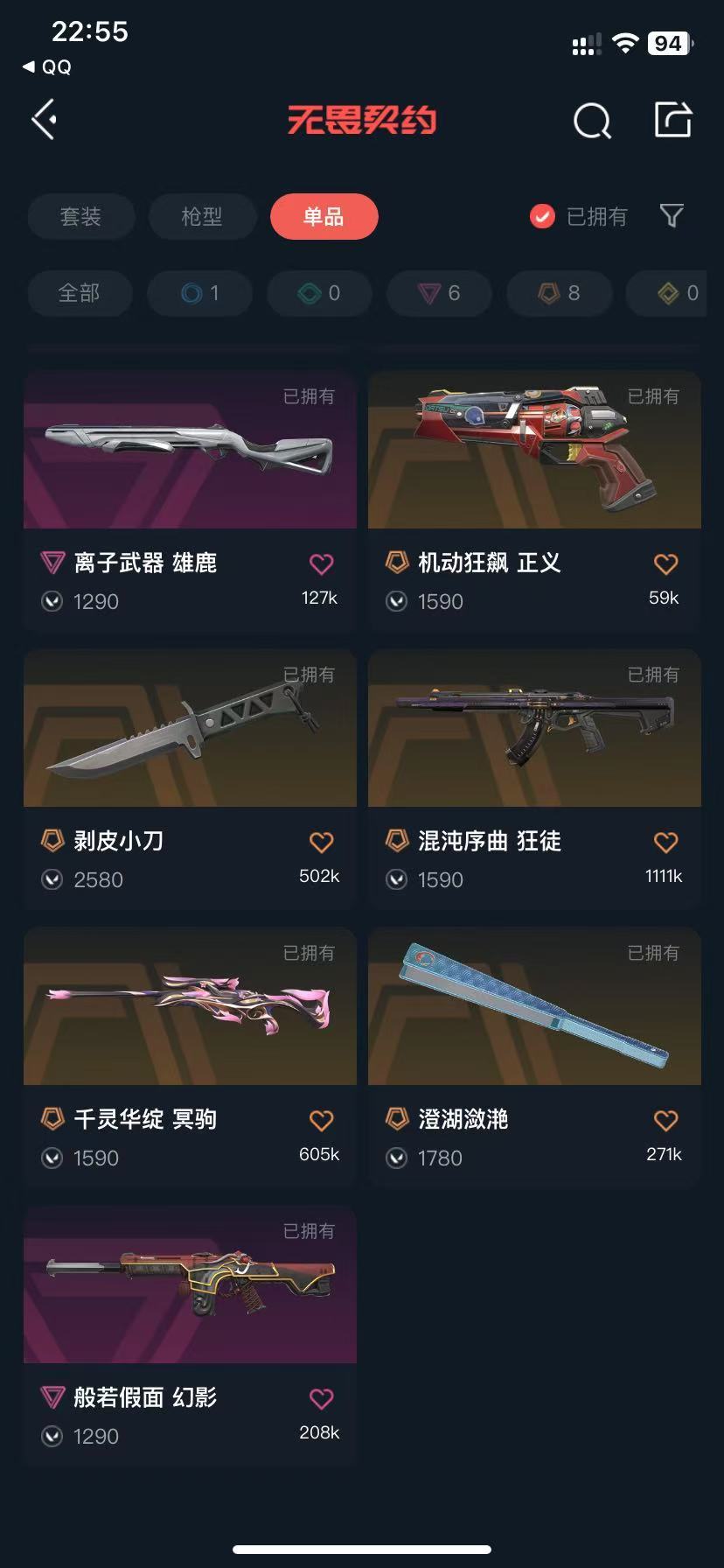
Task: Filter by blue rarity chip showing 1
Action: click(200, 293)
